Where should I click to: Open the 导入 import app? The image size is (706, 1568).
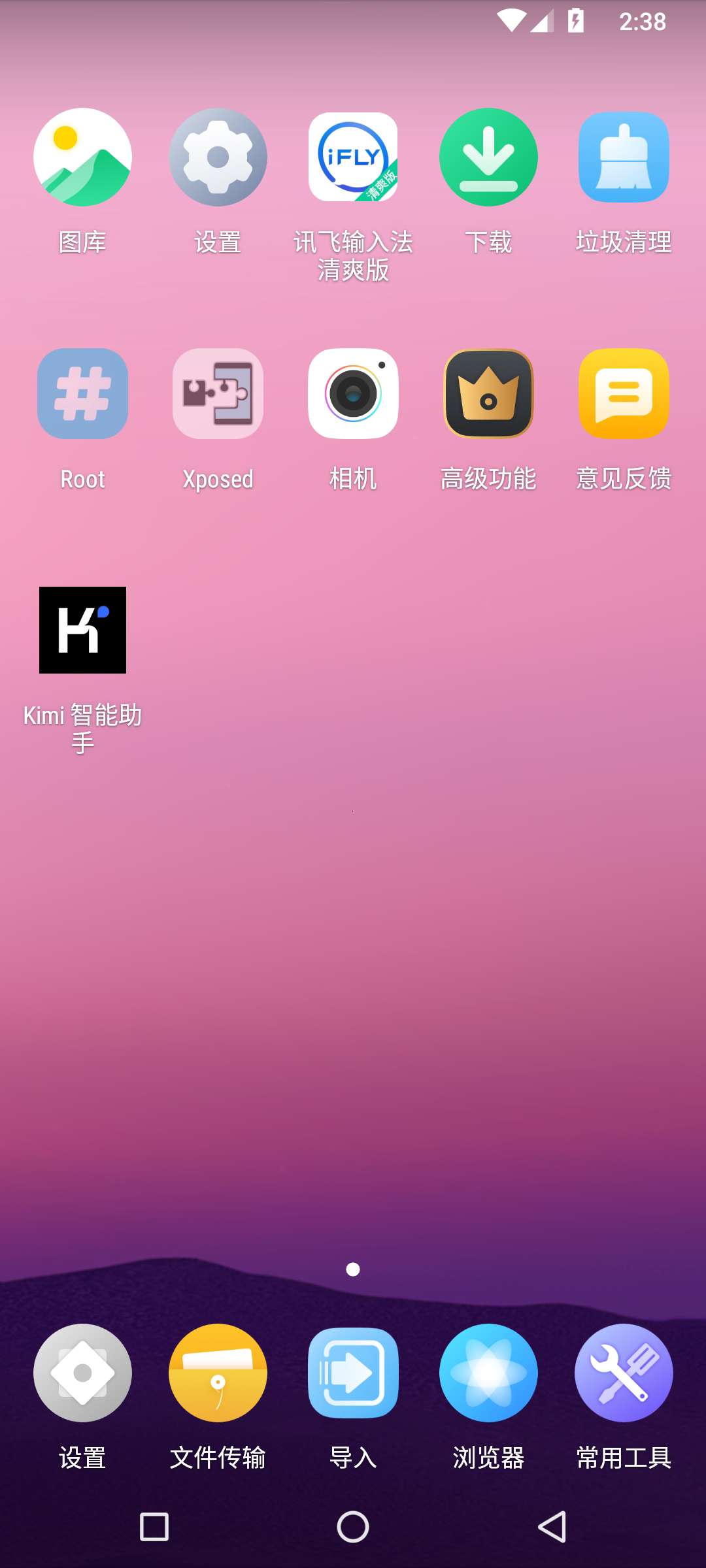coord(353,1373)
